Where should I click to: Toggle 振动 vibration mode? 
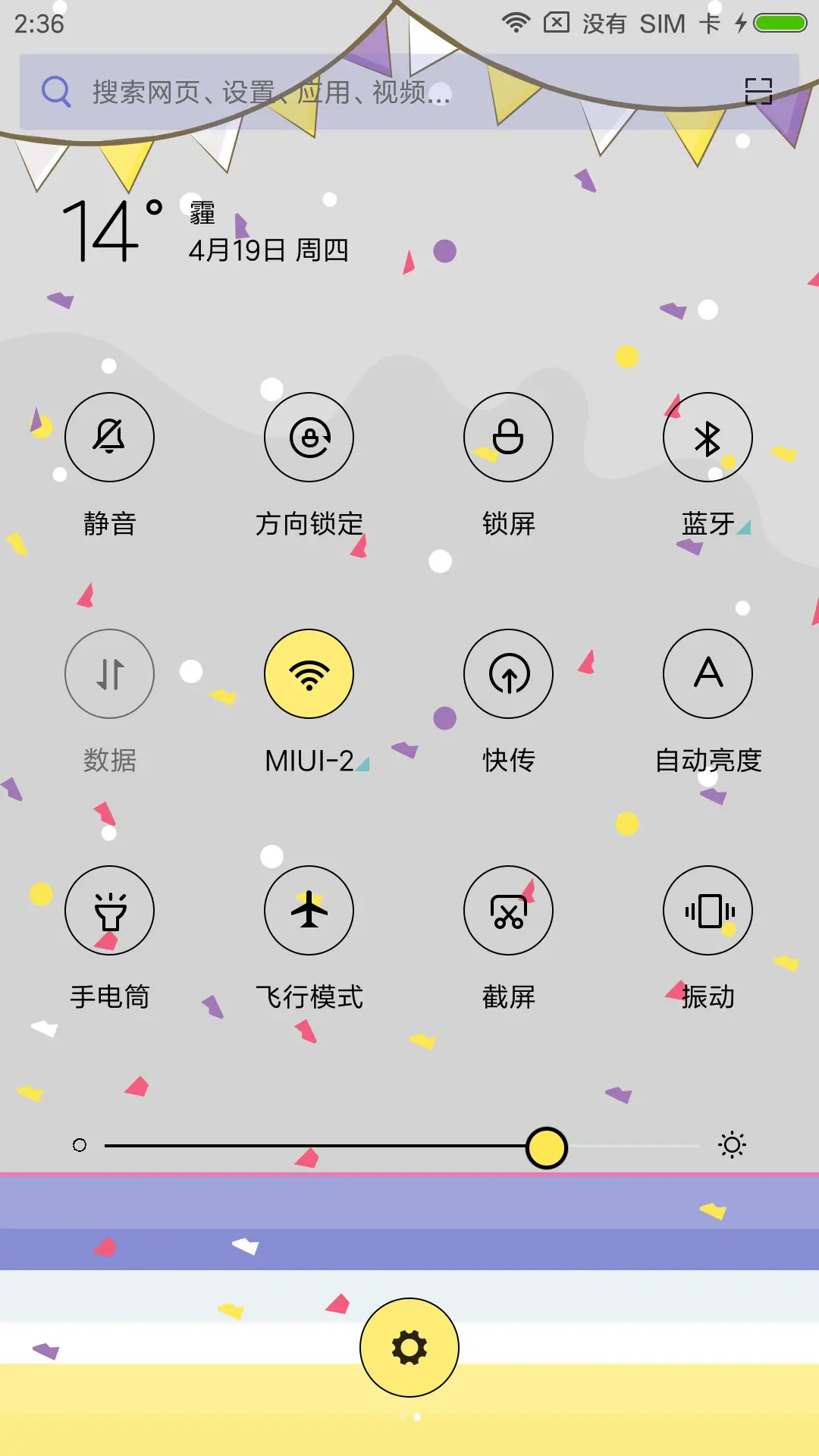[707, 910]
